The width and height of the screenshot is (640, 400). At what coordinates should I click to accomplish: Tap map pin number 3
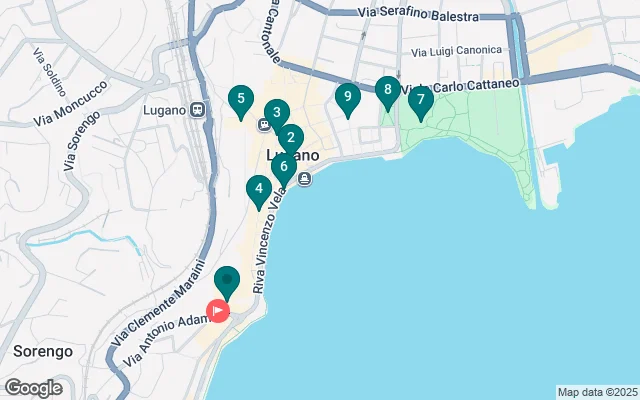(x=275, y=112)
